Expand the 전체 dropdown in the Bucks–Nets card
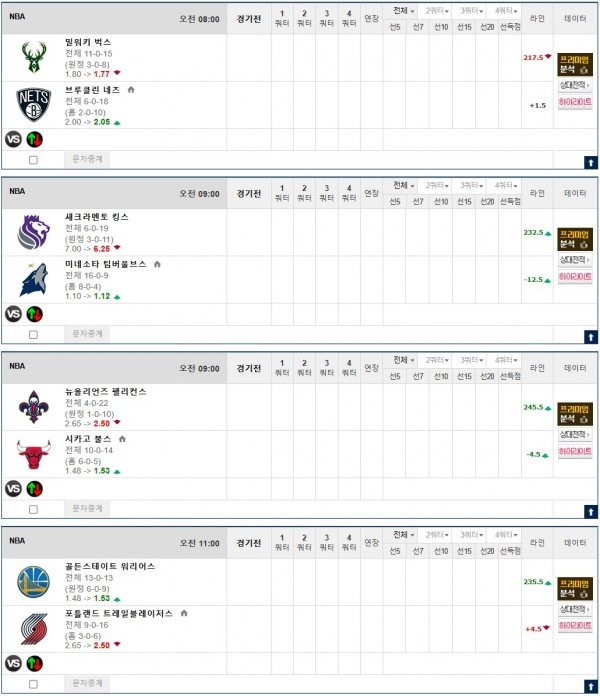The height and width of the screenshot is (696, 600). coord(402,11)
